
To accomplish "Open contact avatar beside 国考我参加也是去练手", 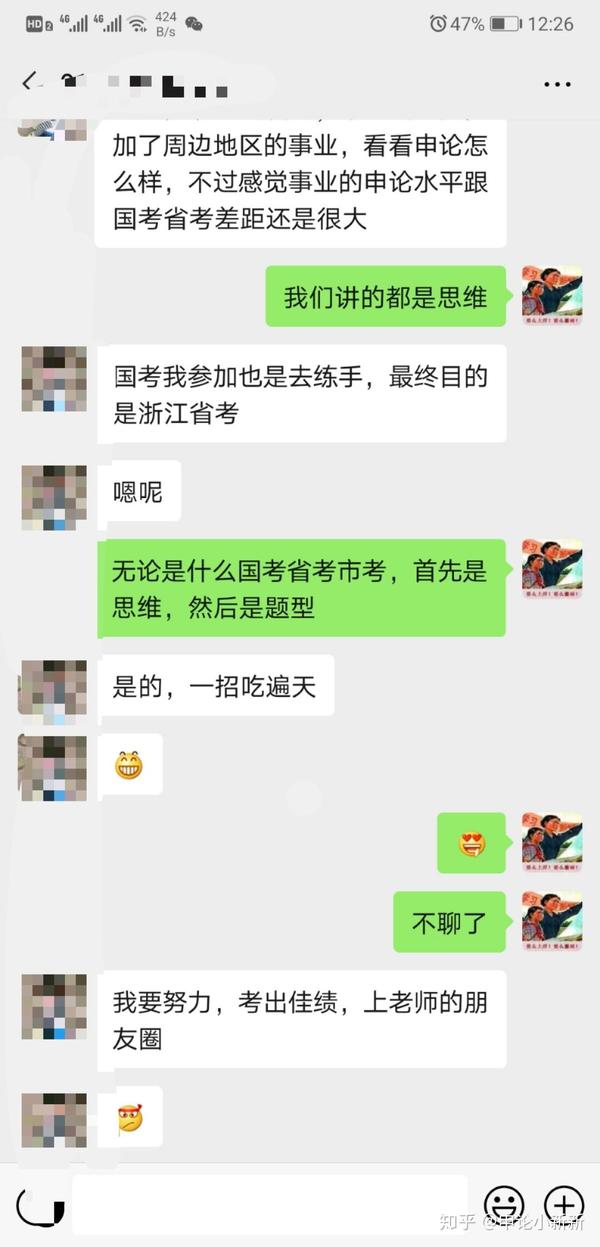I will click(54, 378).
